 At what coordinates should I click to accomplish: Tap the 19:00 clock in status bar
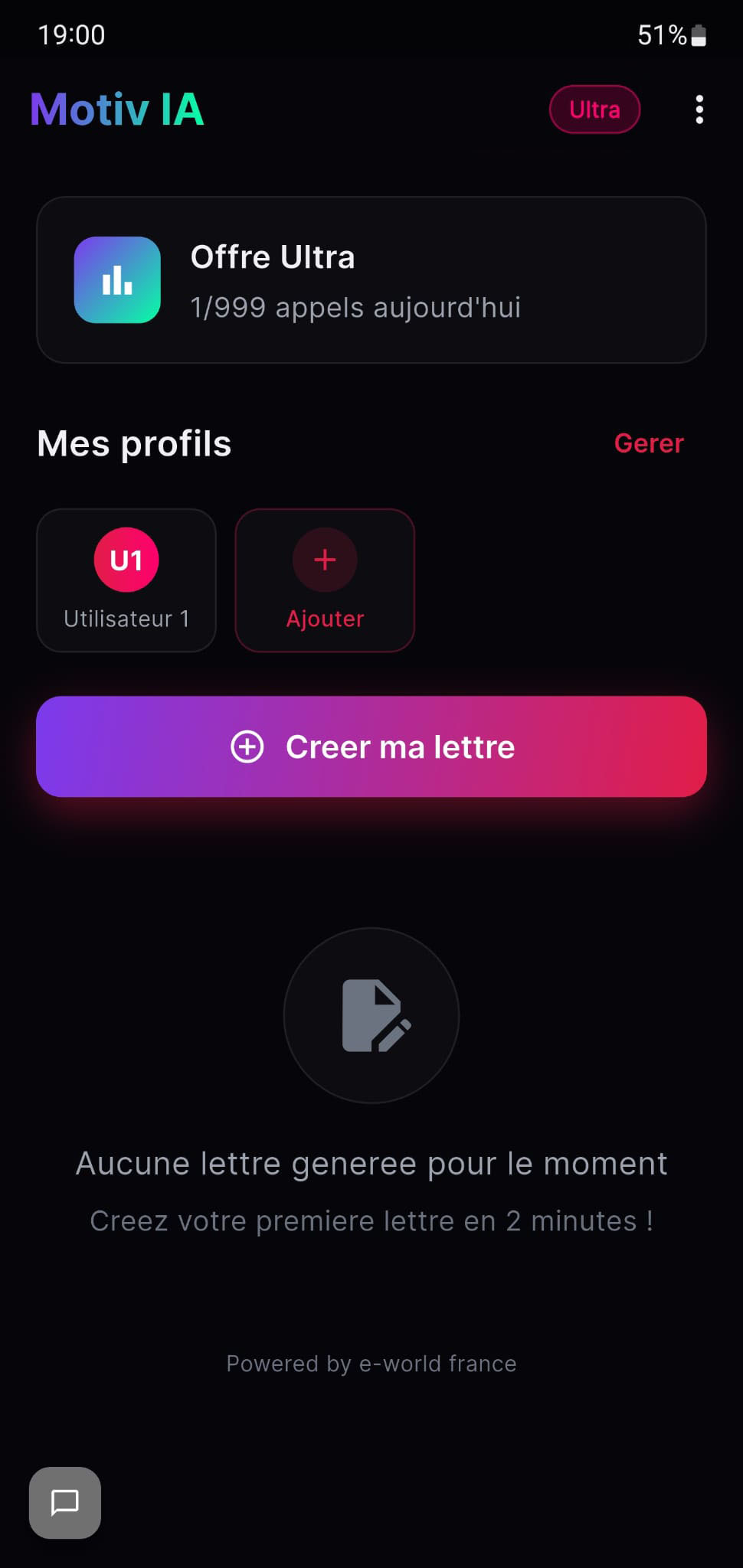click(72, 34)
